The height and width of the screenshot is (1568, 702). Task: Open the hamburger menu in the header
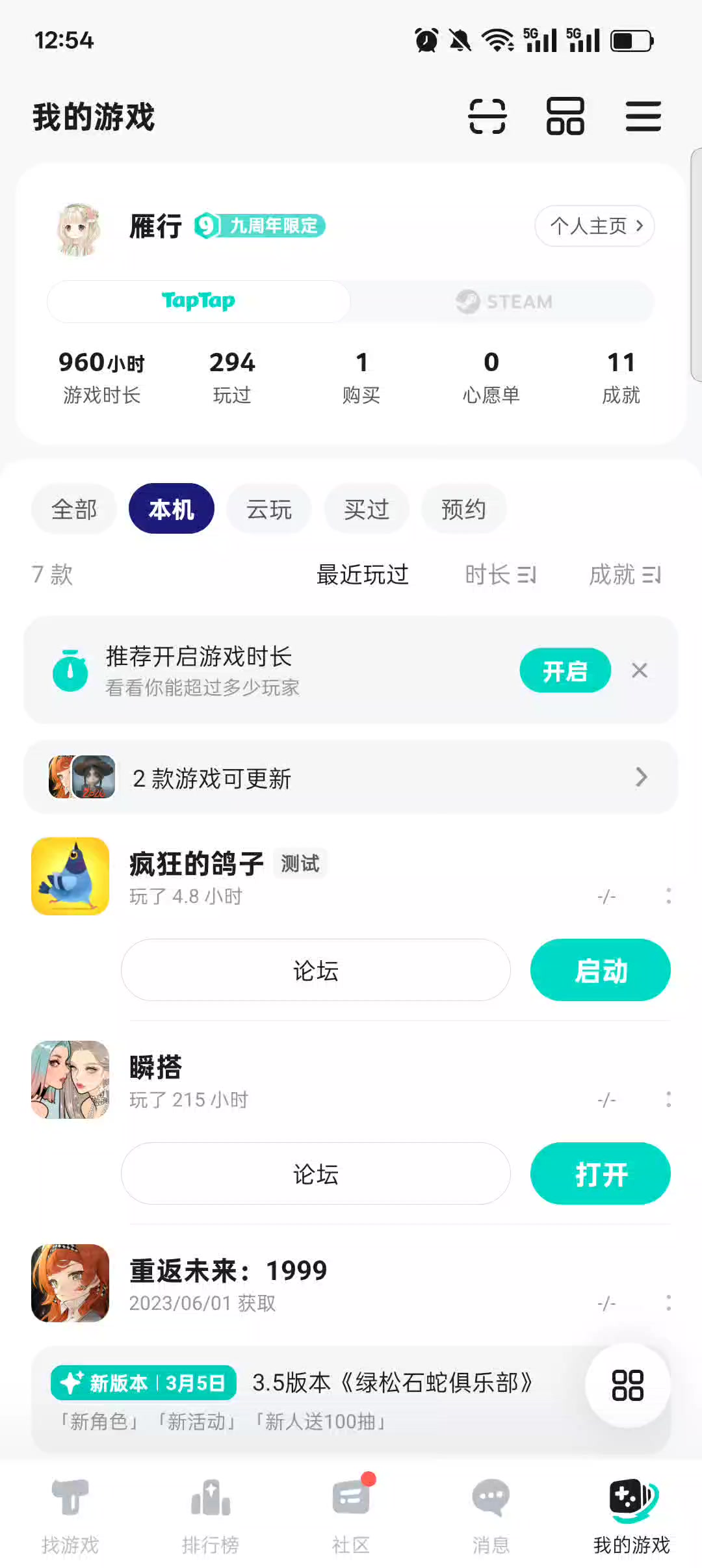(643, 116)
